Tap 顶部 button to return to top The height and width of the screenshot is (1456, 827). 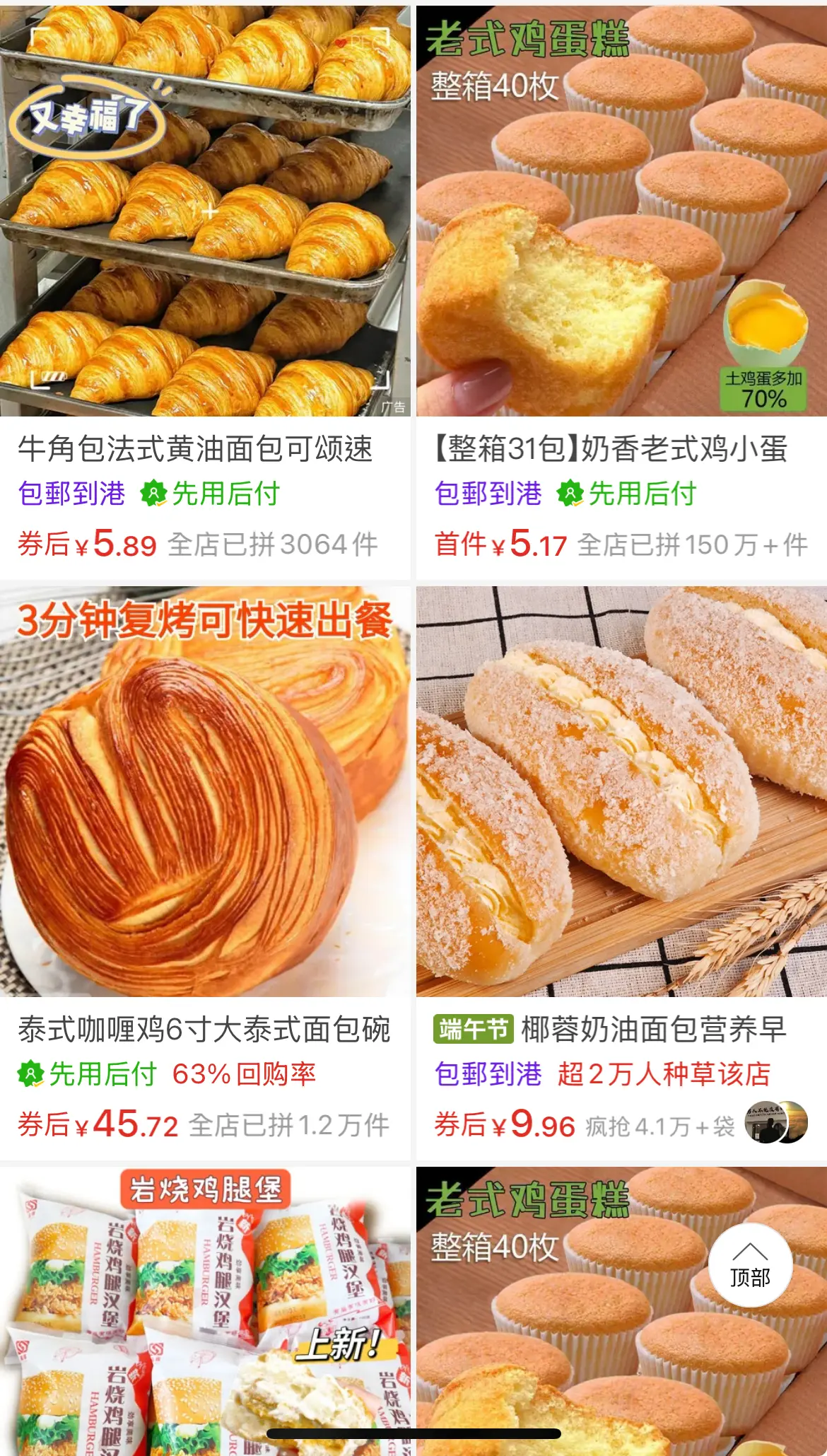point(750,1265)
